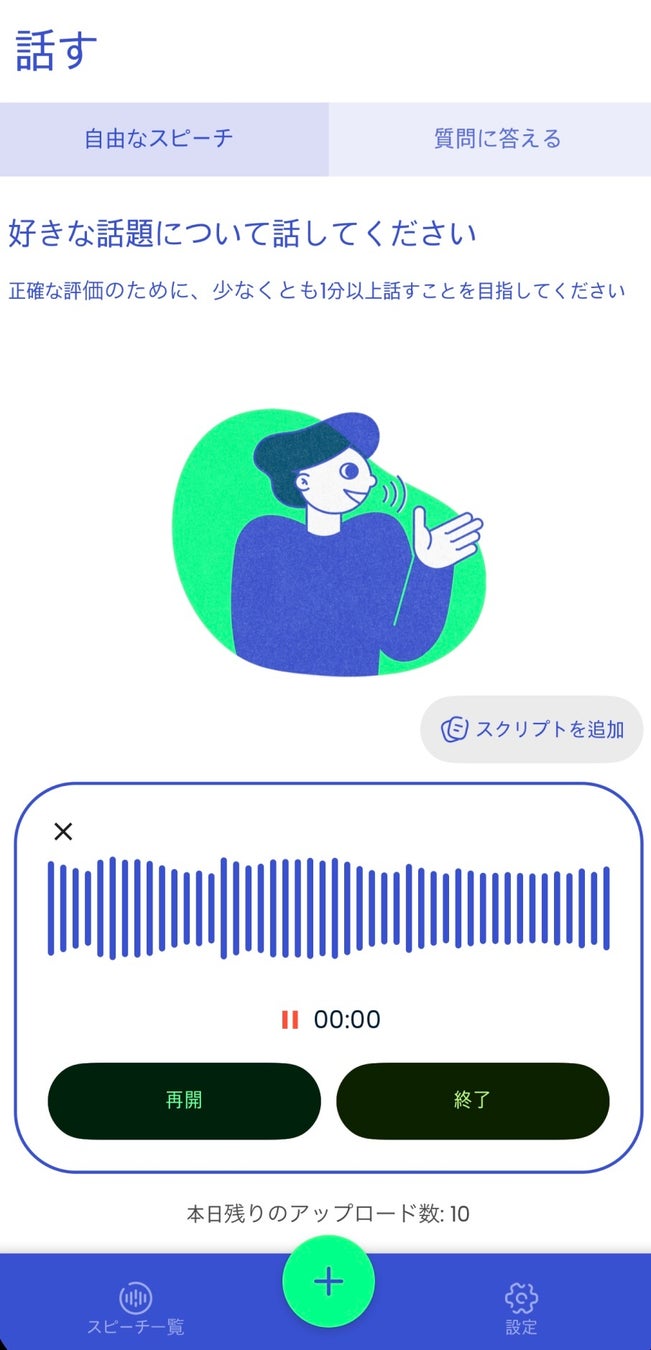Open 設定 settings

click(x=521, y=1309)
